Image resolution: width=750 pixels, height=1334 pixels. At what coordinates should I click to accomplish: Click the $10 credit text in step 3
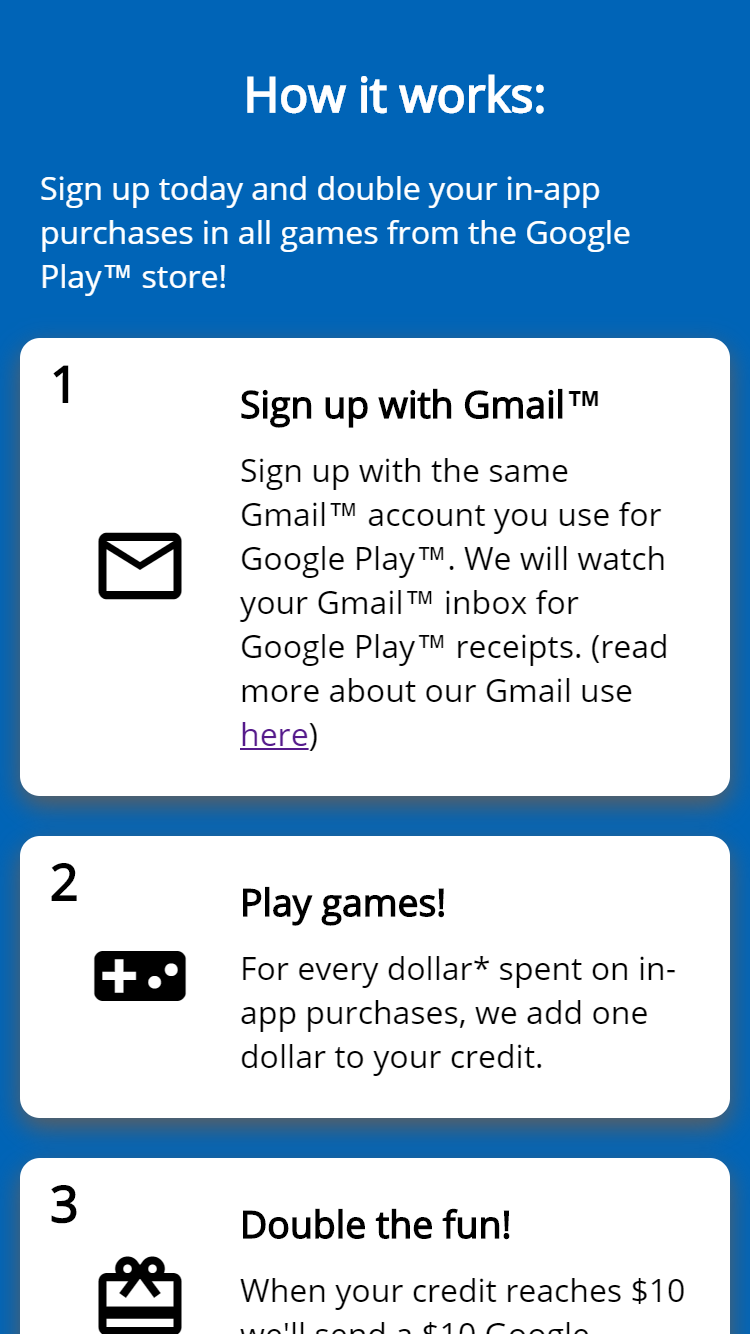pyautogui.click(x=462, y=1291)
